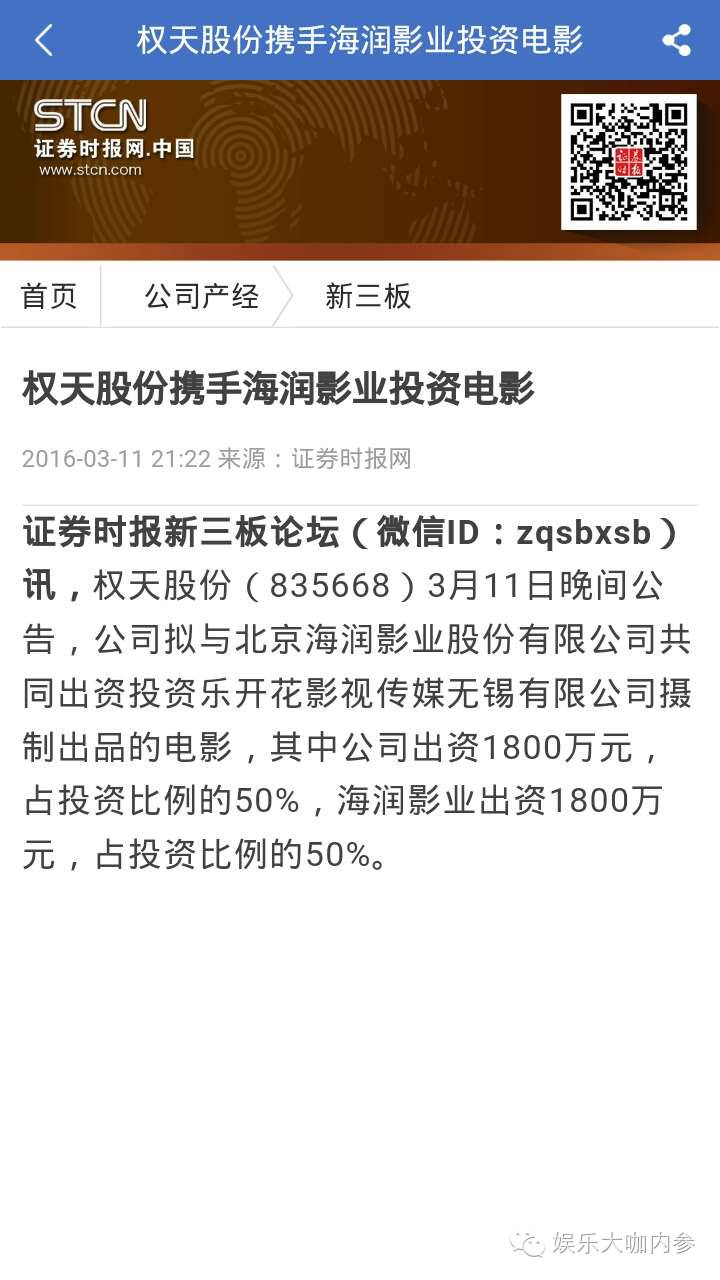Screen dimensions: 720x1280
Task: Share this article
Action: 677,40
